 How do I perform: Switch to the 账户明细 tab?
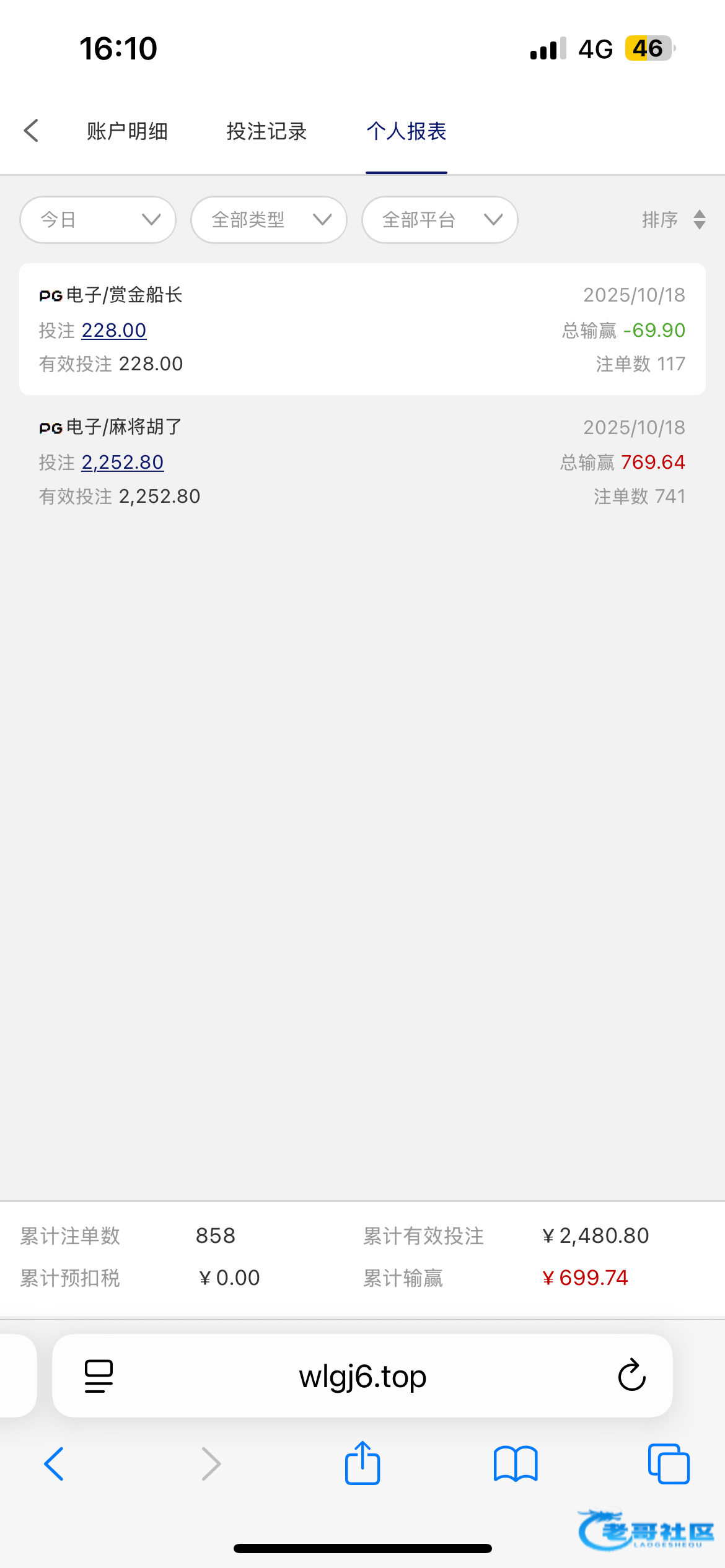click(x=127, y=131)
